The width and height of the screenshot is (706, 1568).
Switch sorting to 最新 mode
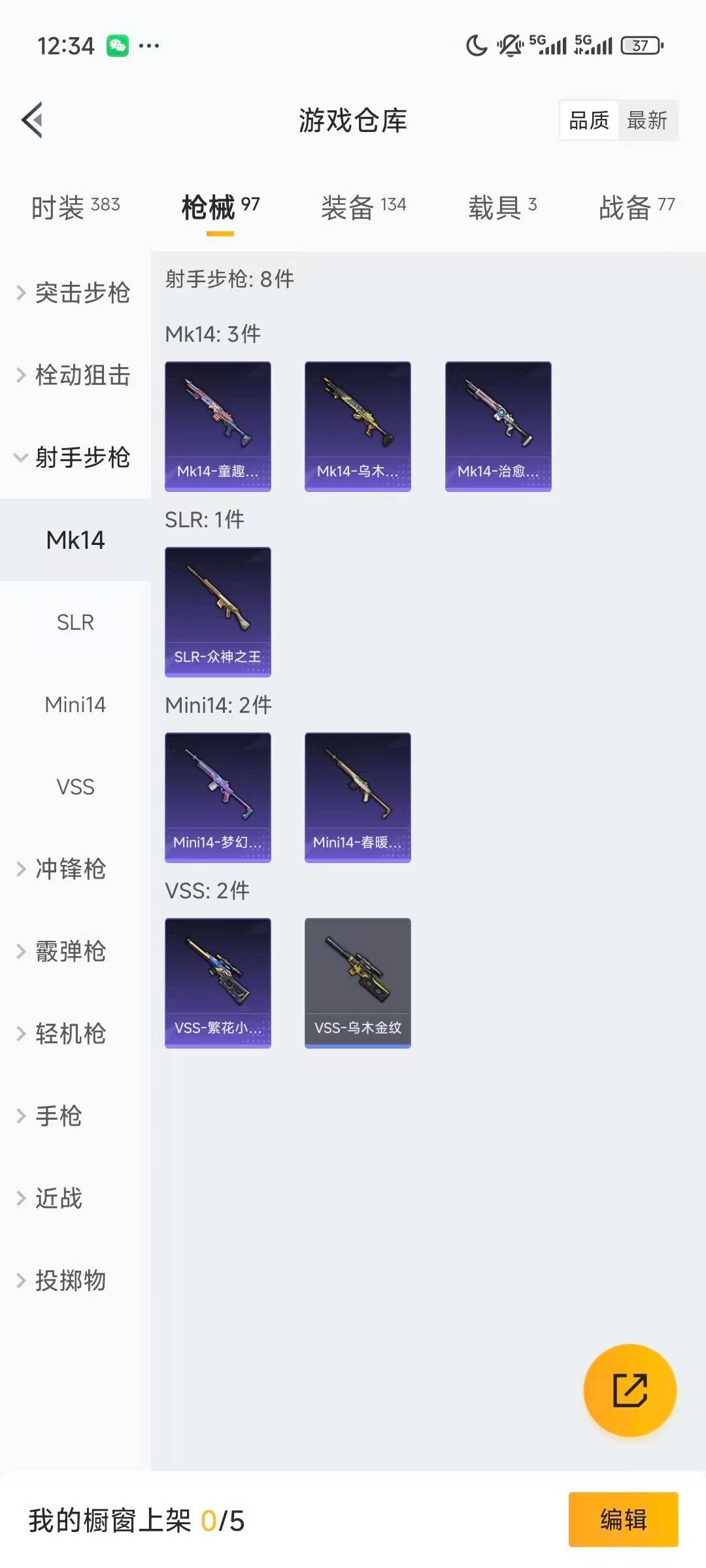pos(648,120)
